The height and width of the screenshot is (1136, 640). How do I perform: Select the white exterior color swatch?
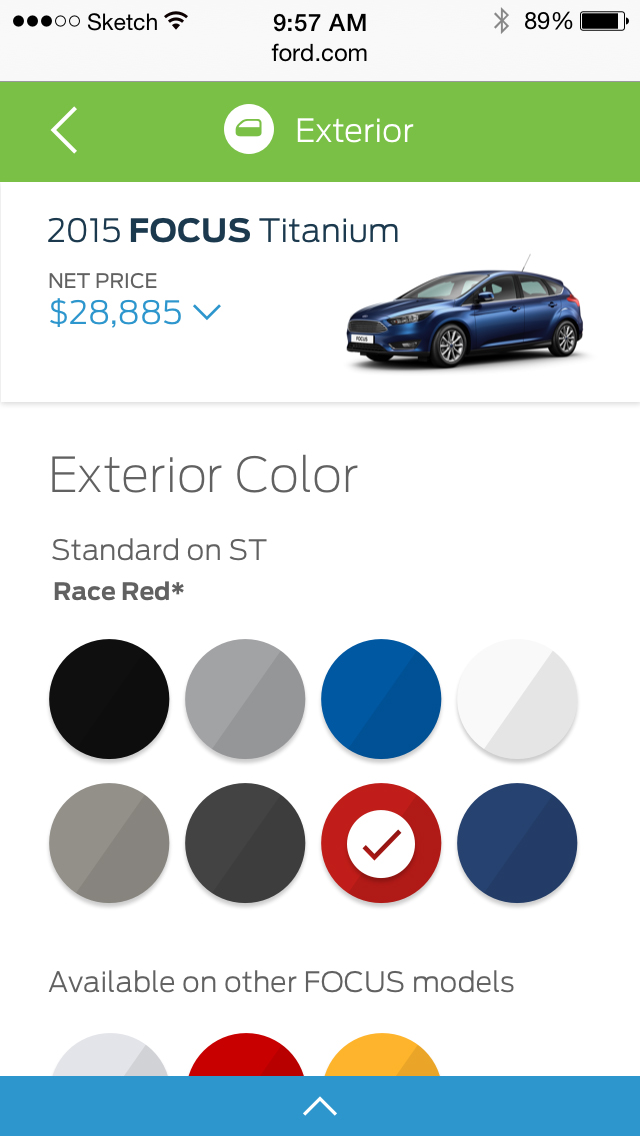tap(517, 699)
